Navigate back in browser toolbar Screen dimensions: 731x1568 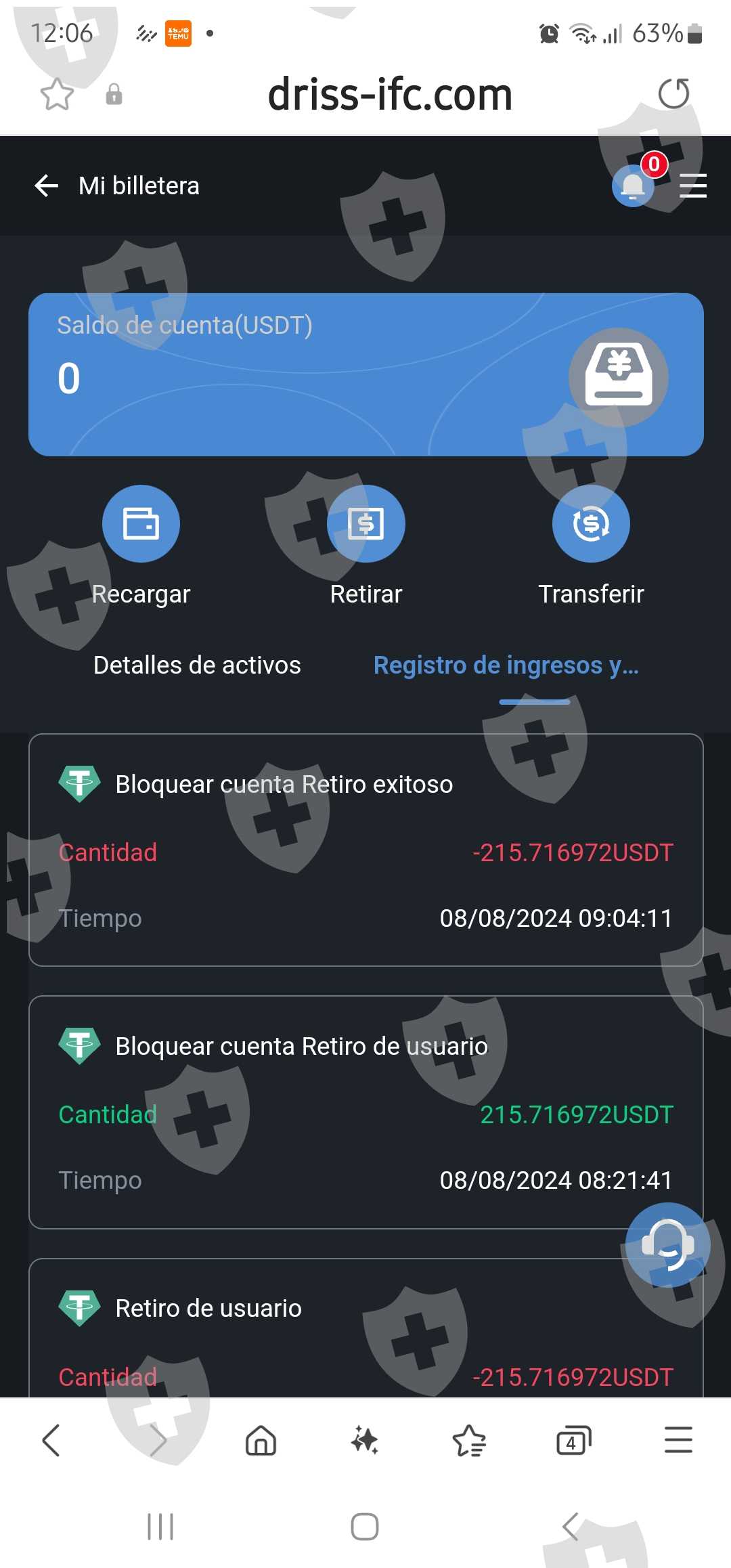[x=51, y=1440]
